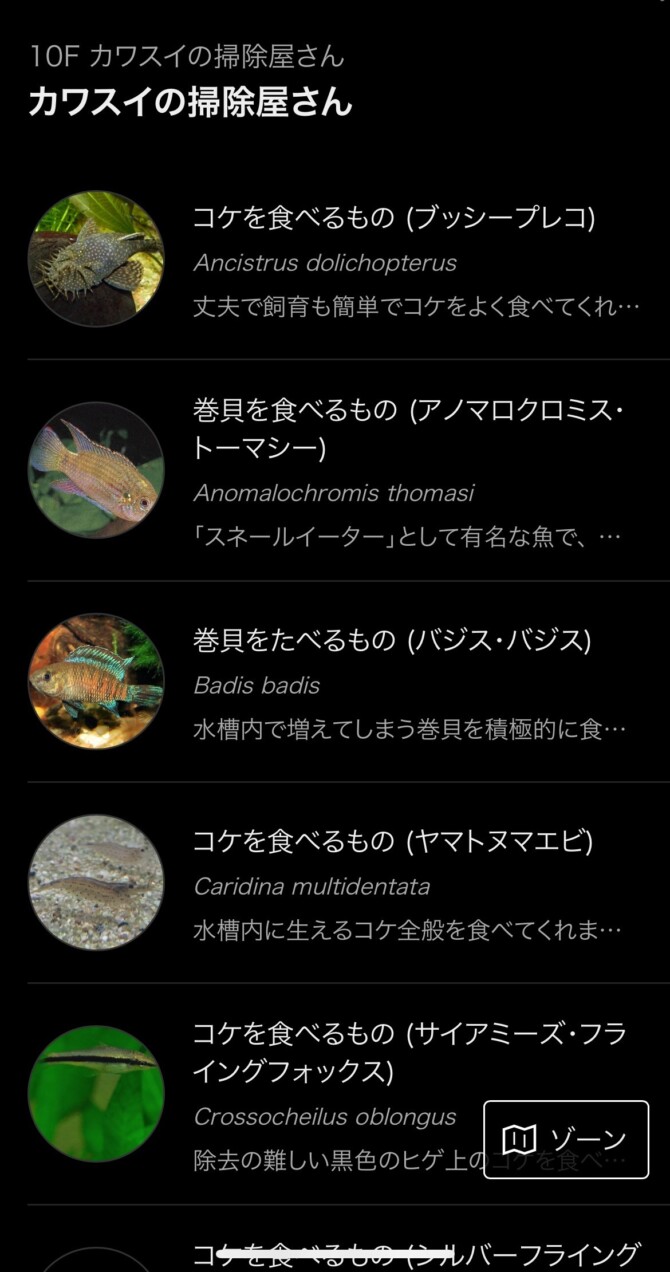
Task: Tap the ゾーン map button
Action: pyautogui.click(x=566, y=1139)
